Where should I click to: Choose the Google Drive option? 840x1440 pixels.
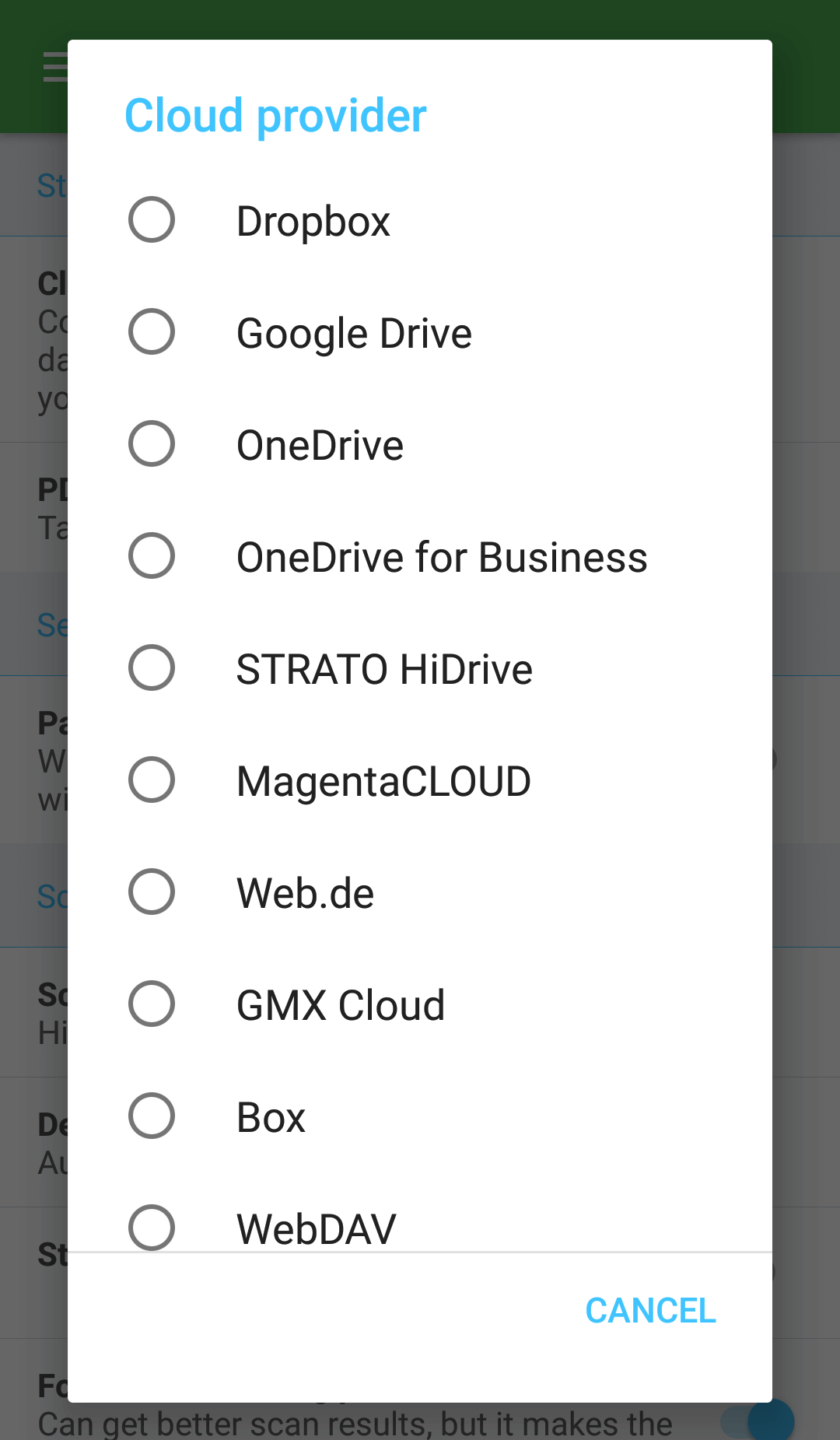pyautogui.click(x=420, y=332)
